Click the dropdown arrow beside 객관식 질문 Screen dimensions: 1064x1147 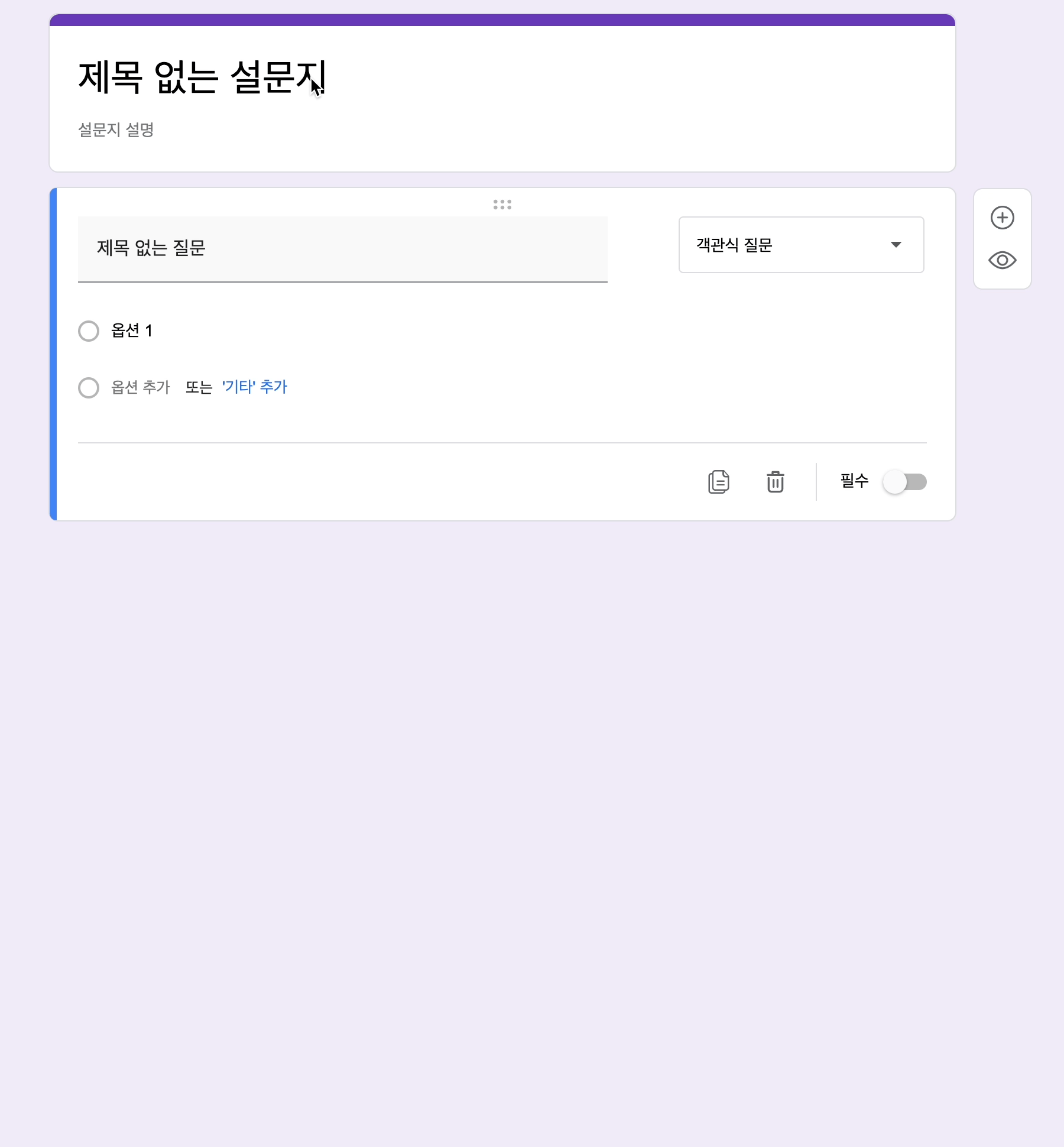pos(897,245)
